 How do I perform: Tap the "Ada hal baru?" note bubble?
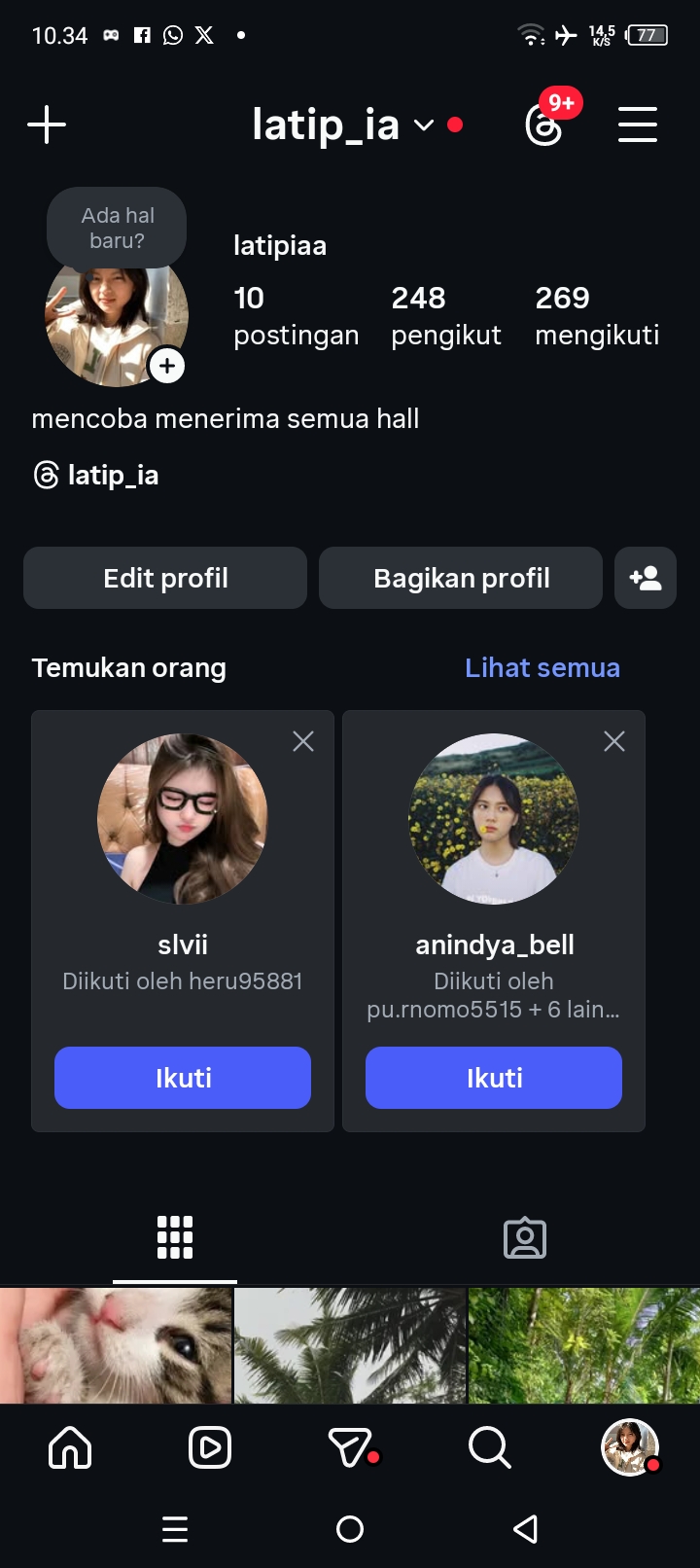click(117, 228)
